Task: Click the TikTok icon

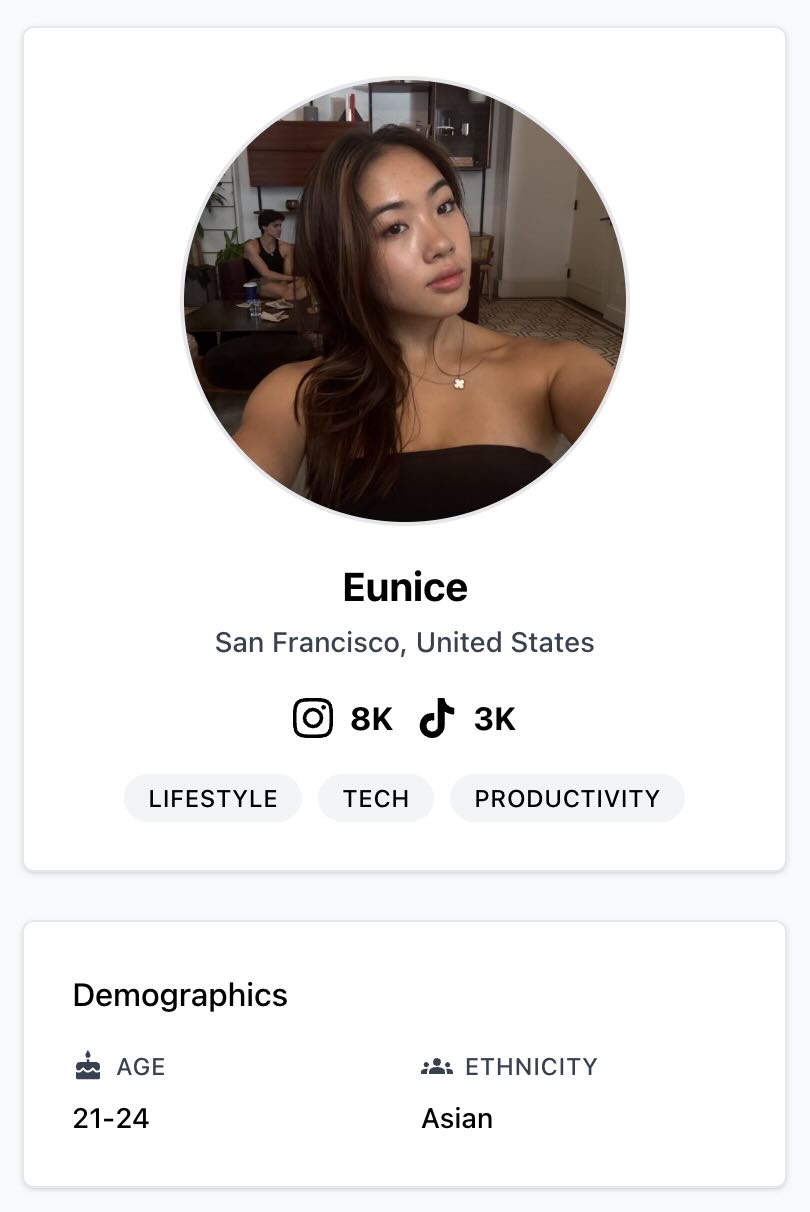Action: (x=438, y=717)
